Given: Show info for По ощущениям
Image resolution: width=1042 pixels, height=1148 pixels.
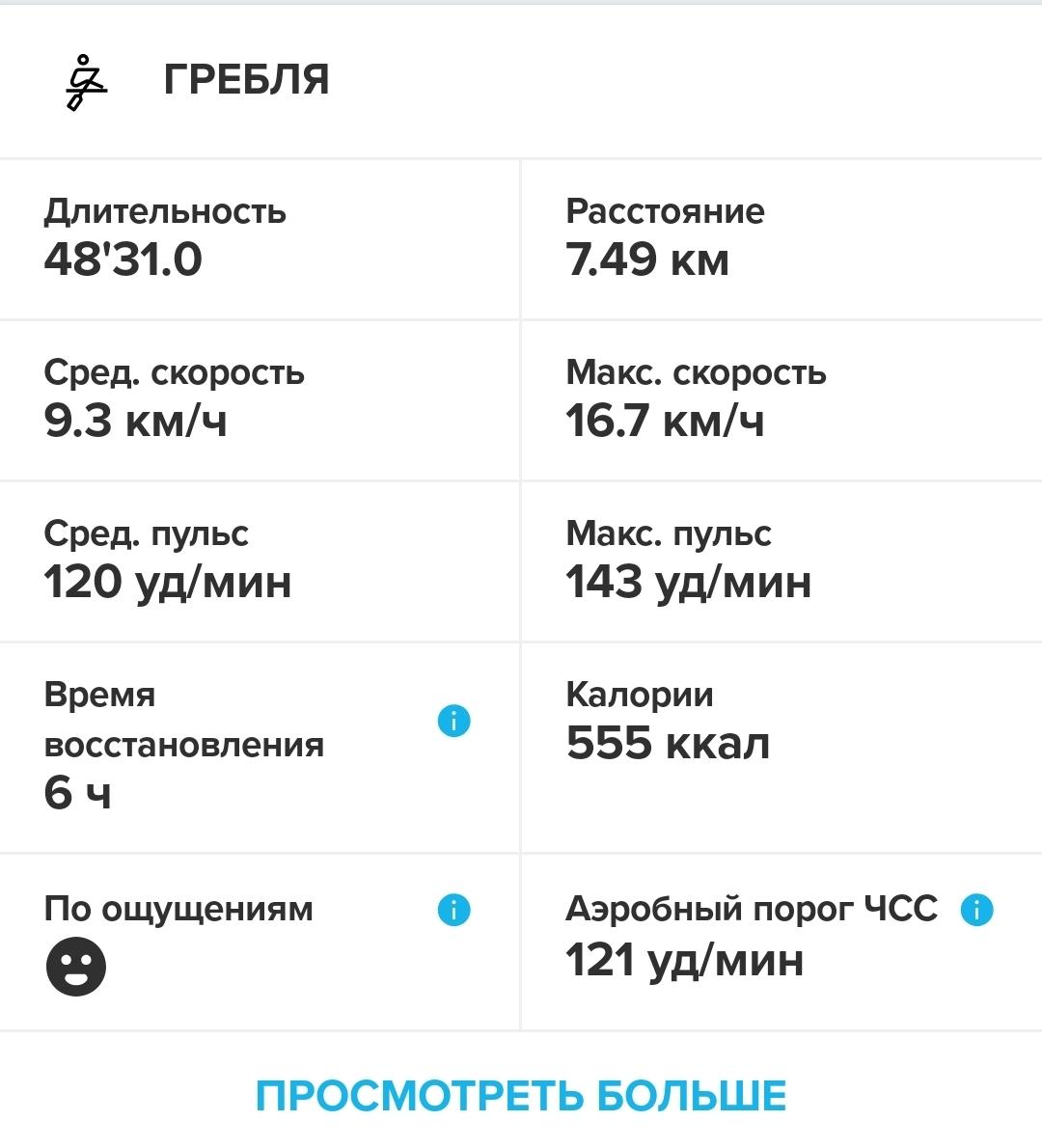Looking at the screenshot, I should pyautogui.click(x=453, y=910).
